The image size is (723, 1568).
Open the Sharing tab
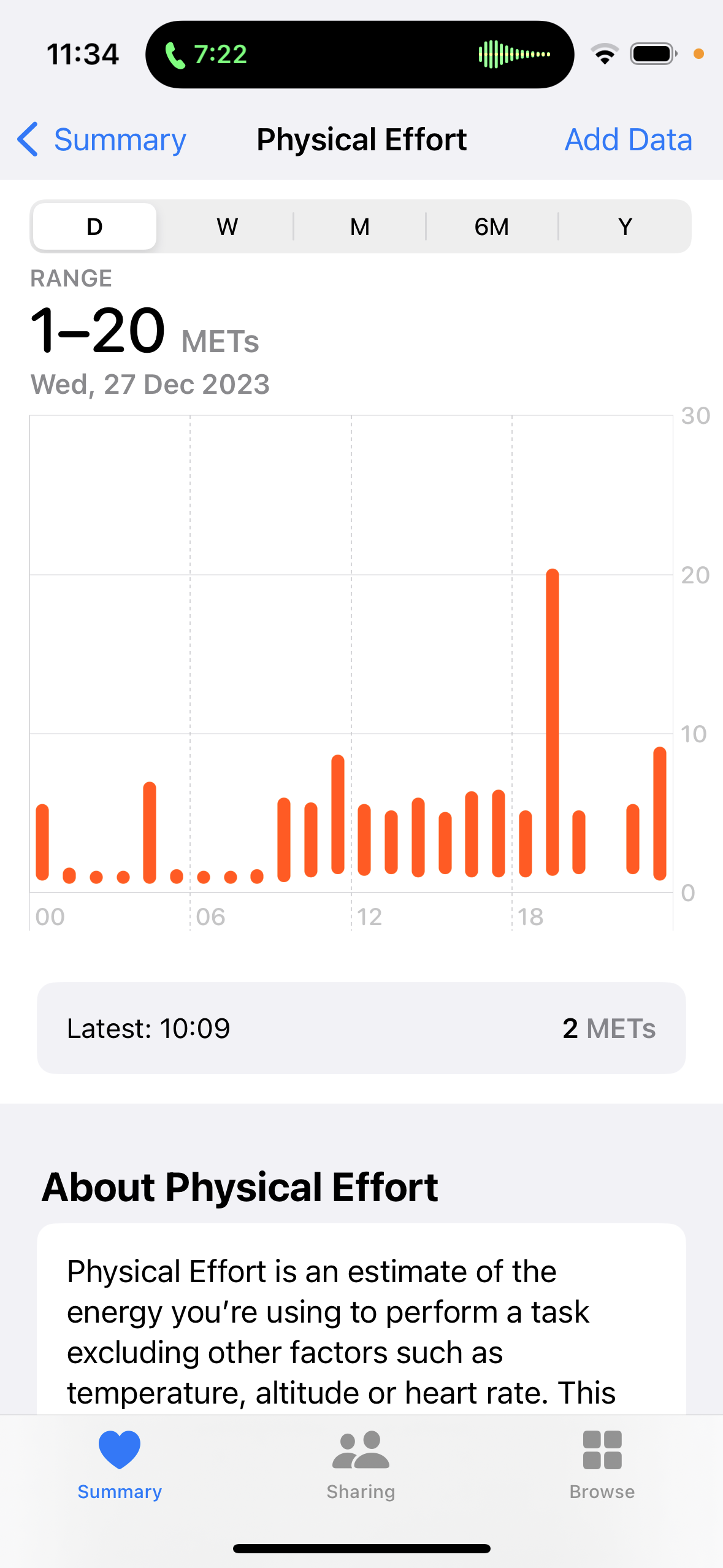(x=361, y=1465)
